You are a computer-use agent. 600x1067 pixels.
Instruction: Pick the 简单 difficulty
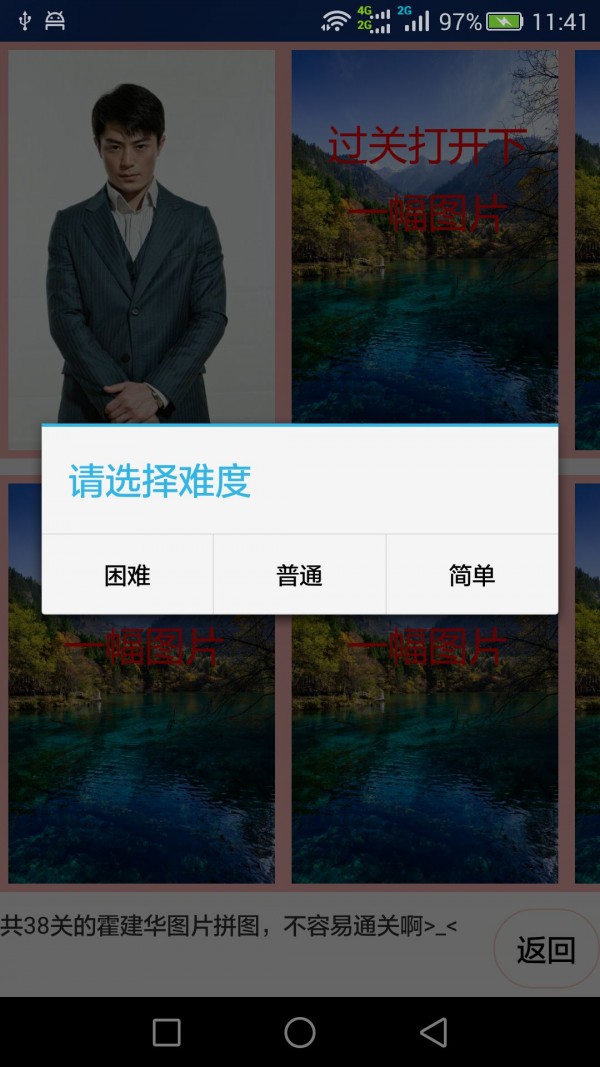471,575
